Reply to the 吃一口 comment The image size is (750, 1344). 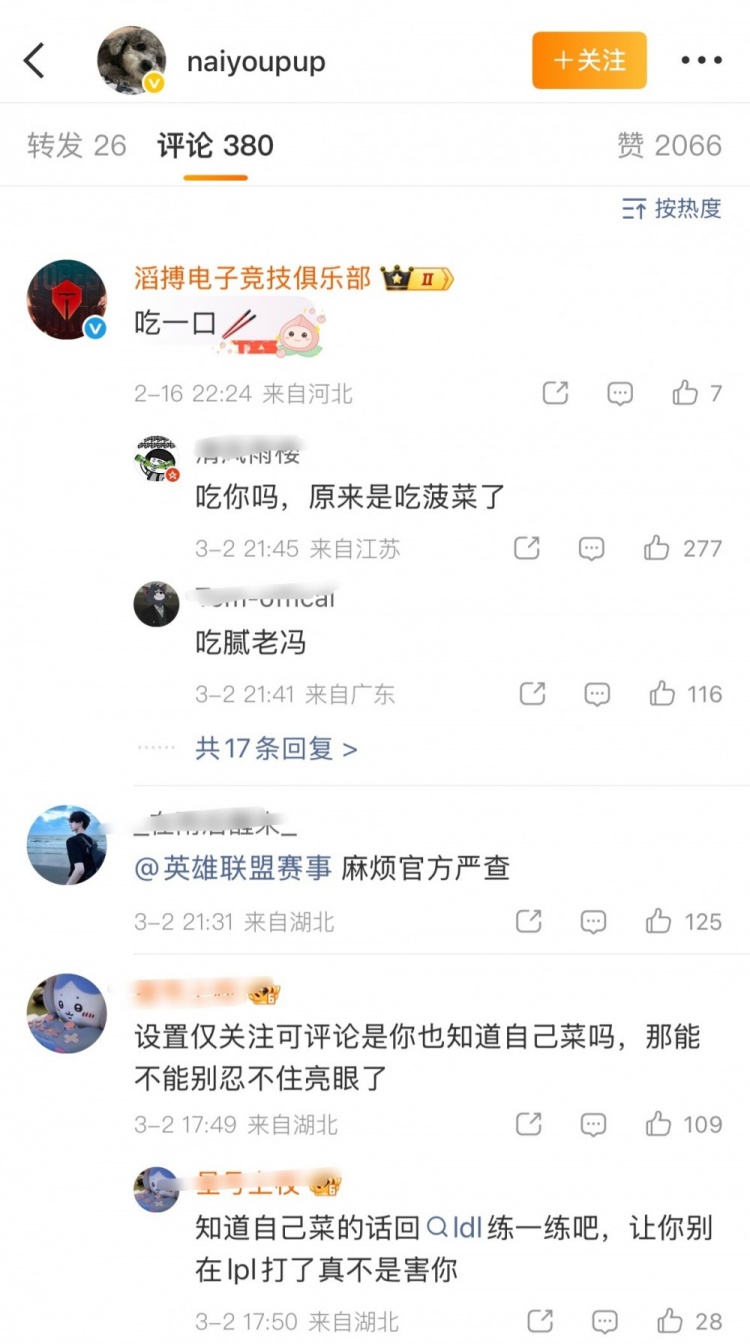pos(620,393)
